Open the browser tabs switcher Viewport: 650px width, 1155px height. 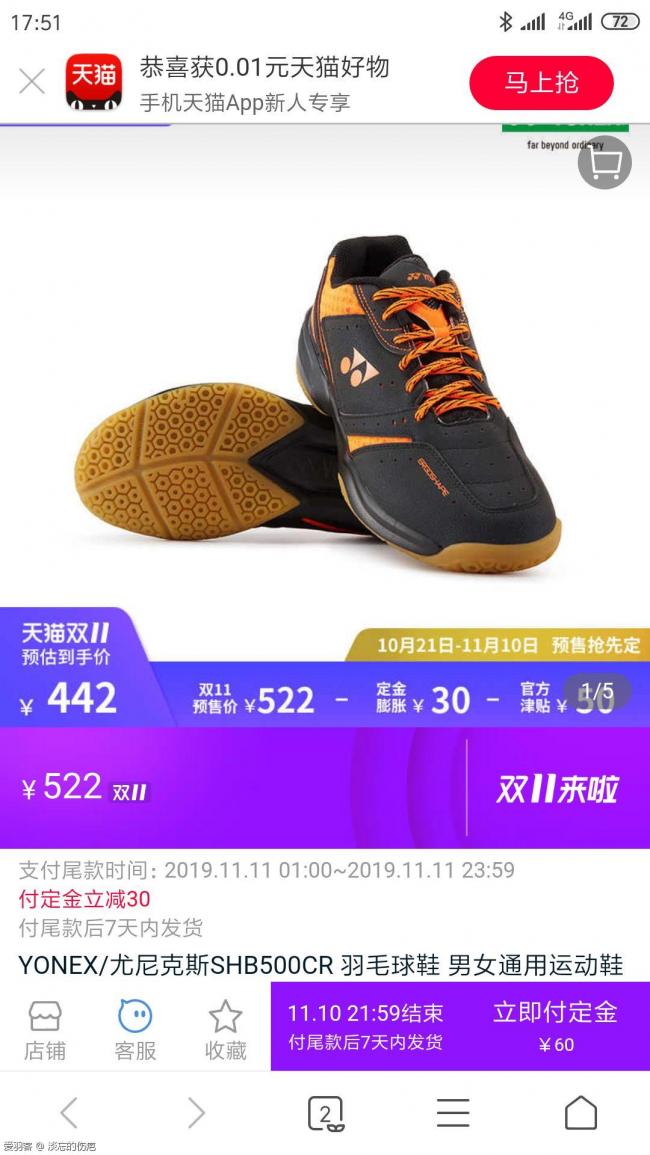324,1112
